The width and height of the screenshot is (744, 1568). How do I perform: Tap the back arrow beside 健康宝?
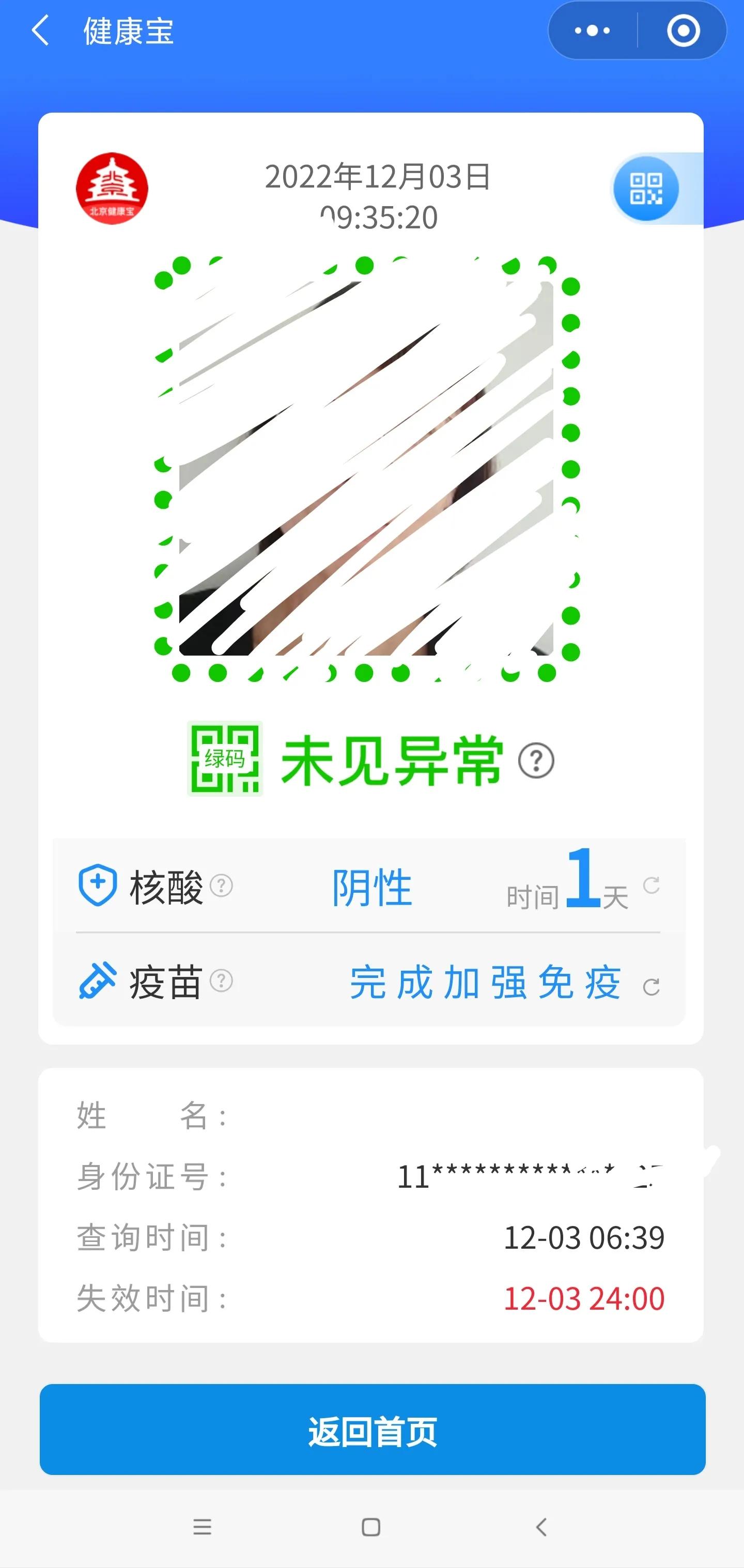click(x=41, y=32)
